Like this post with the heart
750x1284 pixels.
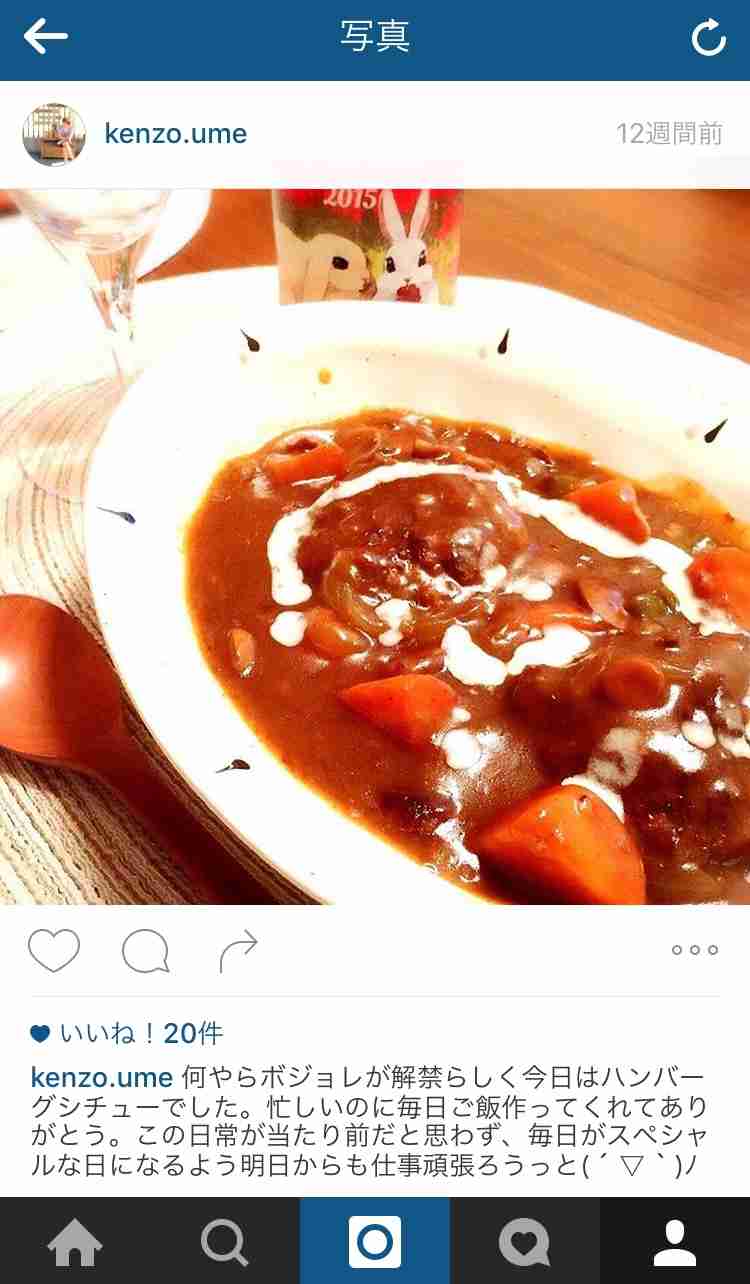click(x=54, y=951)
